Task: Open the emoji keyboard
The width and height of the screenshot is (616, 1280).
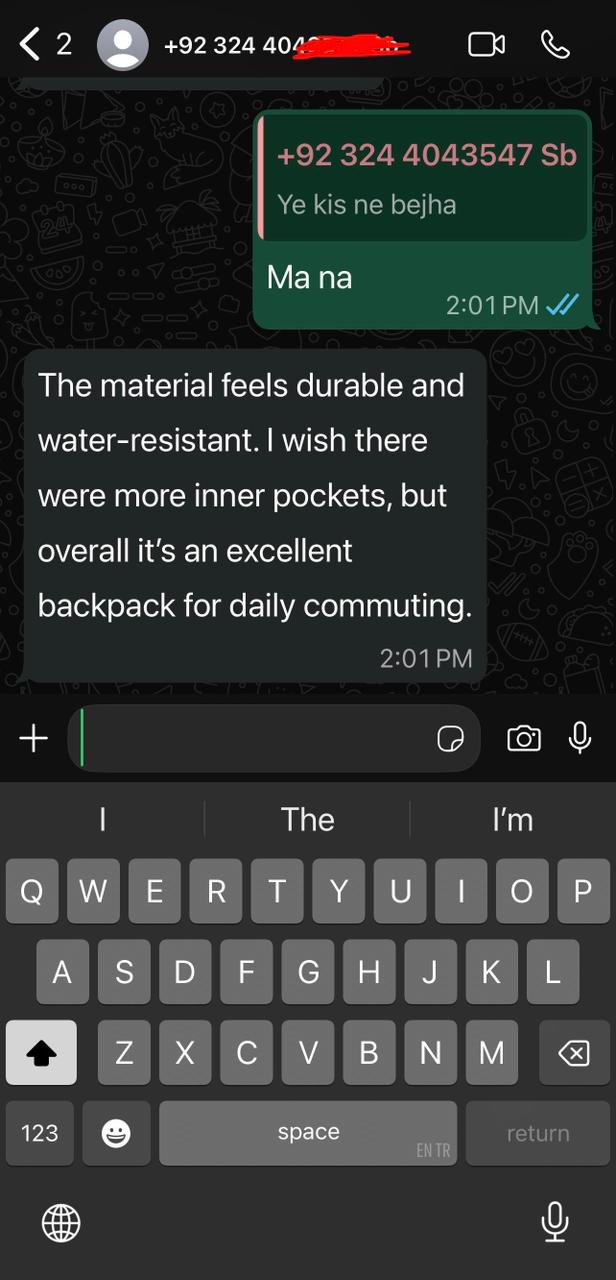Action: tap(116, 1133)
